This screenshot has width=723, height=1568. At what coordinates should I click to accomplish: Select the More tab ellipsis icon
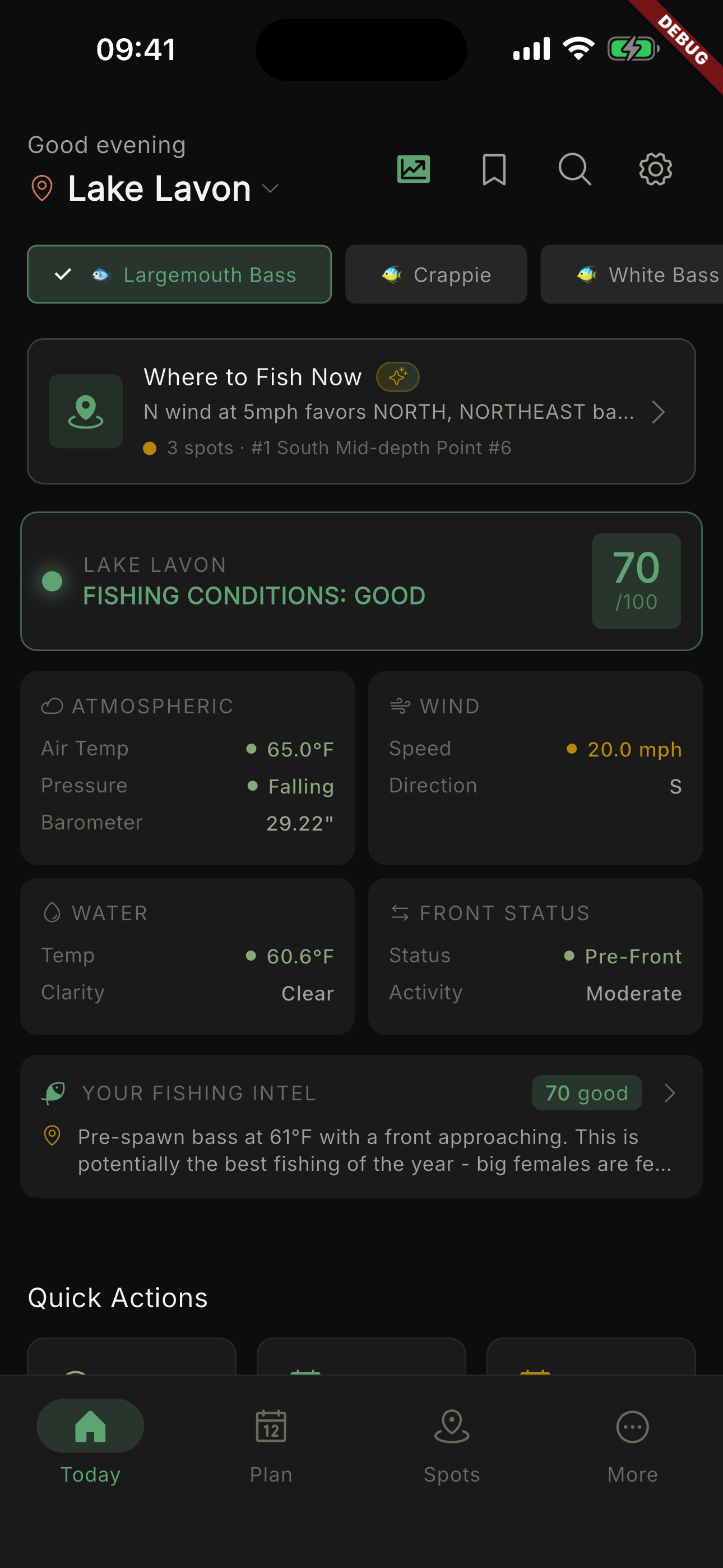click(x=632, y=1427)
